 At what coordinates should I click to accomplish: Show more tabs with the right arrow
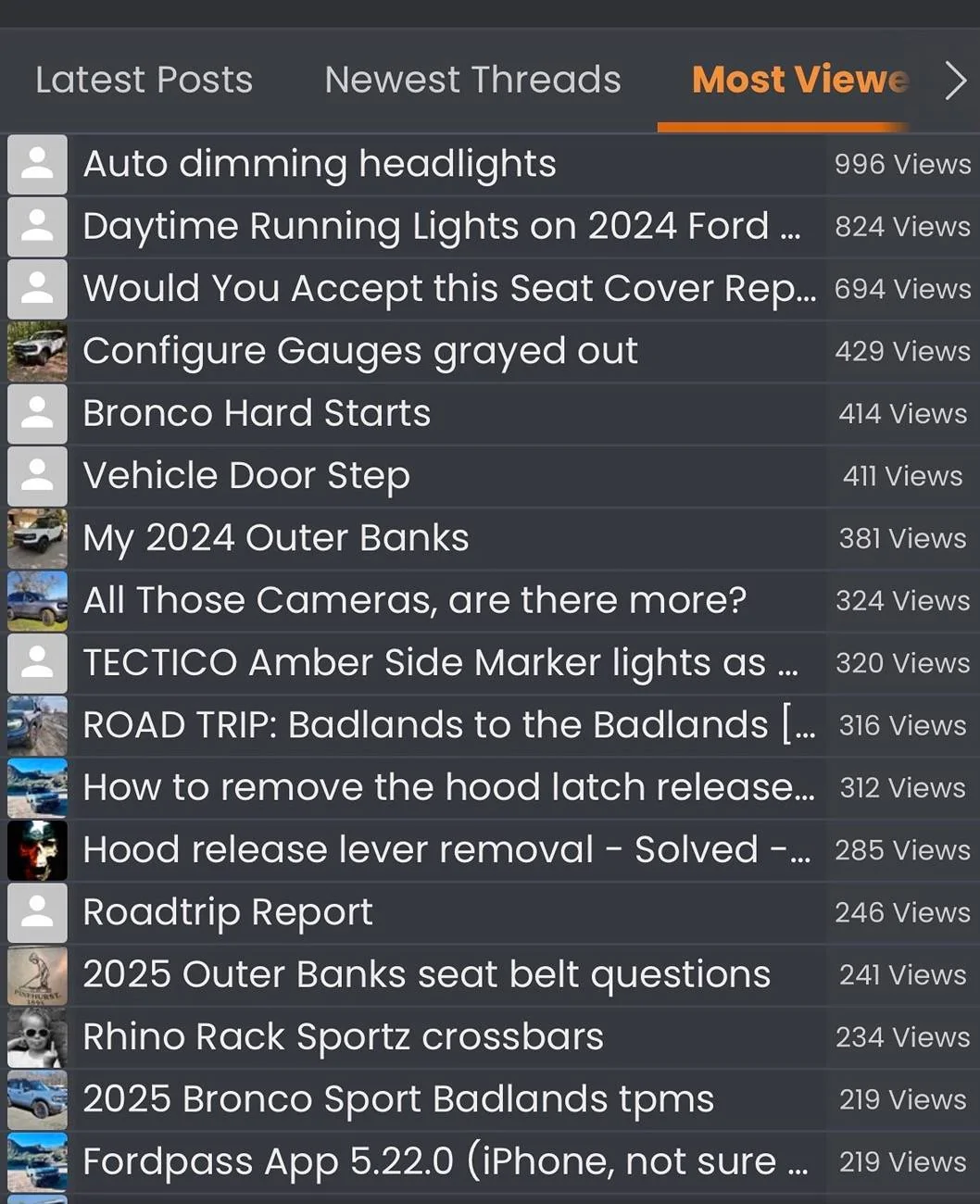(x=956, y=81)
